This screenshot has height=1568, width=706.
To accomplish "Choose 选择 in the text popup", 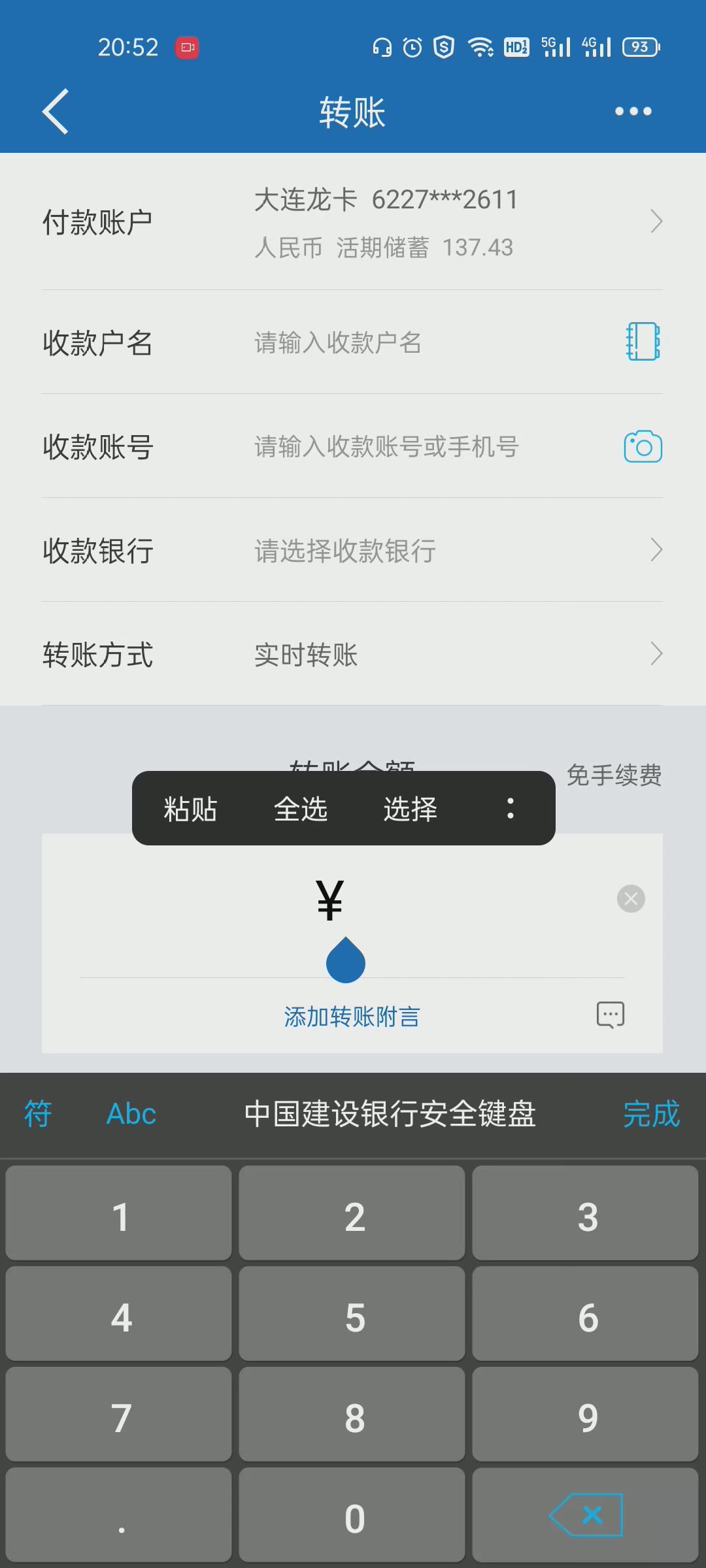I will click(410, 809).
